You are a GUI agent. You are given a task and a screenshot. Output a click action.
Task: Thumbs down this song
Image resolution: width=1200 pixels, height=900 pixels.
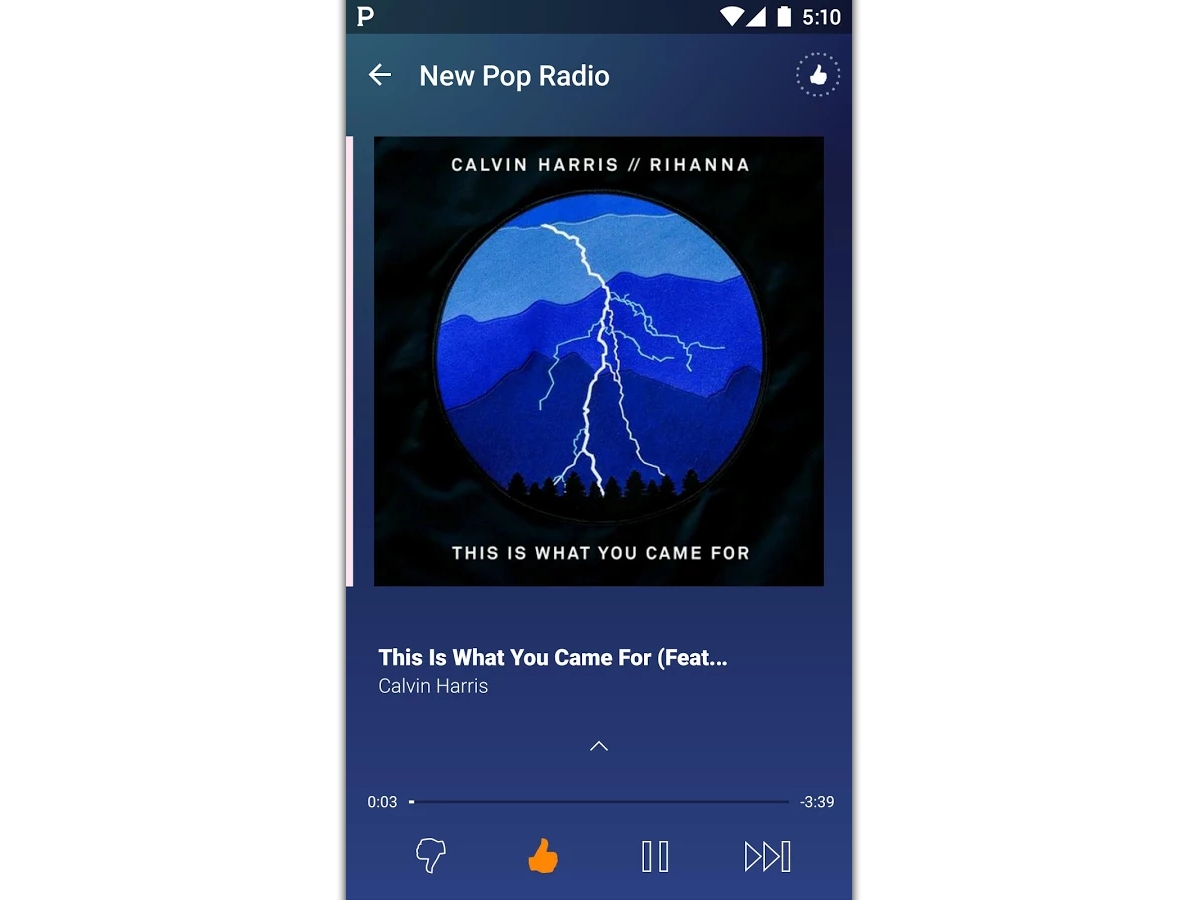point(431,856)
